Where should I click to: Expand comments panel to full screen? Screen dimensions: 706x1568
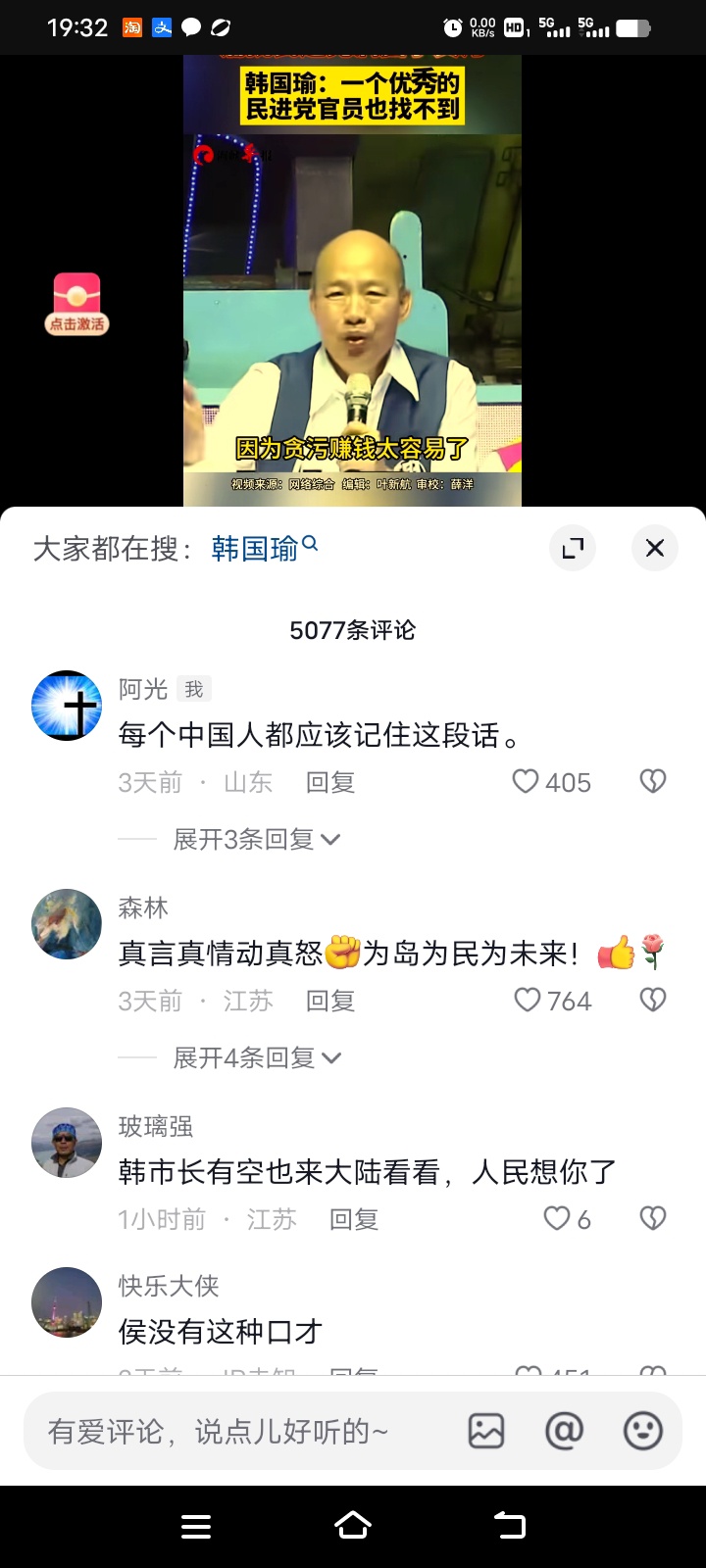click(573, 548)
